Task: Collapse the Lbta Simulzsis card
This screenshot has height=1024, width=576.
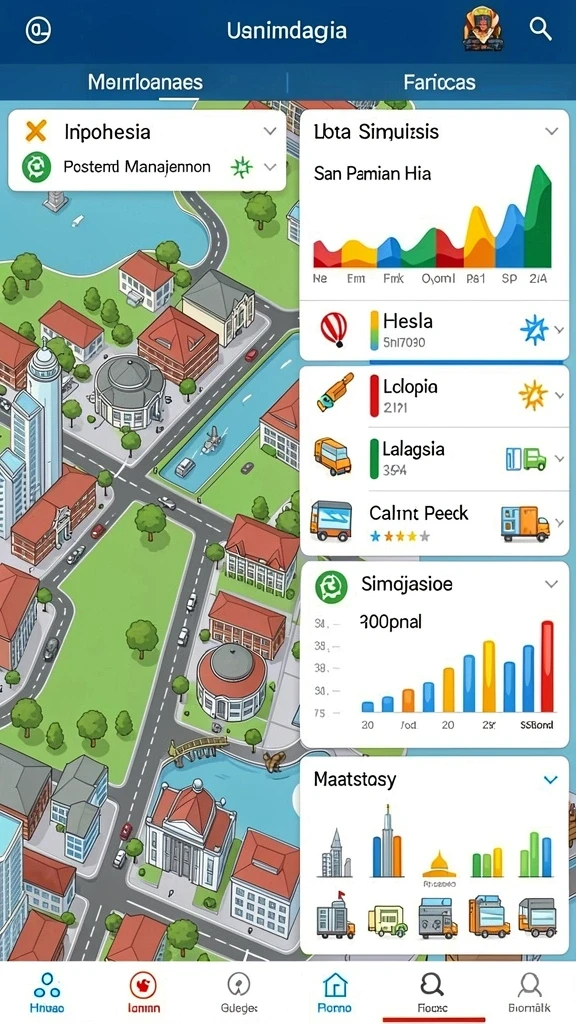Action: [552, 131]
